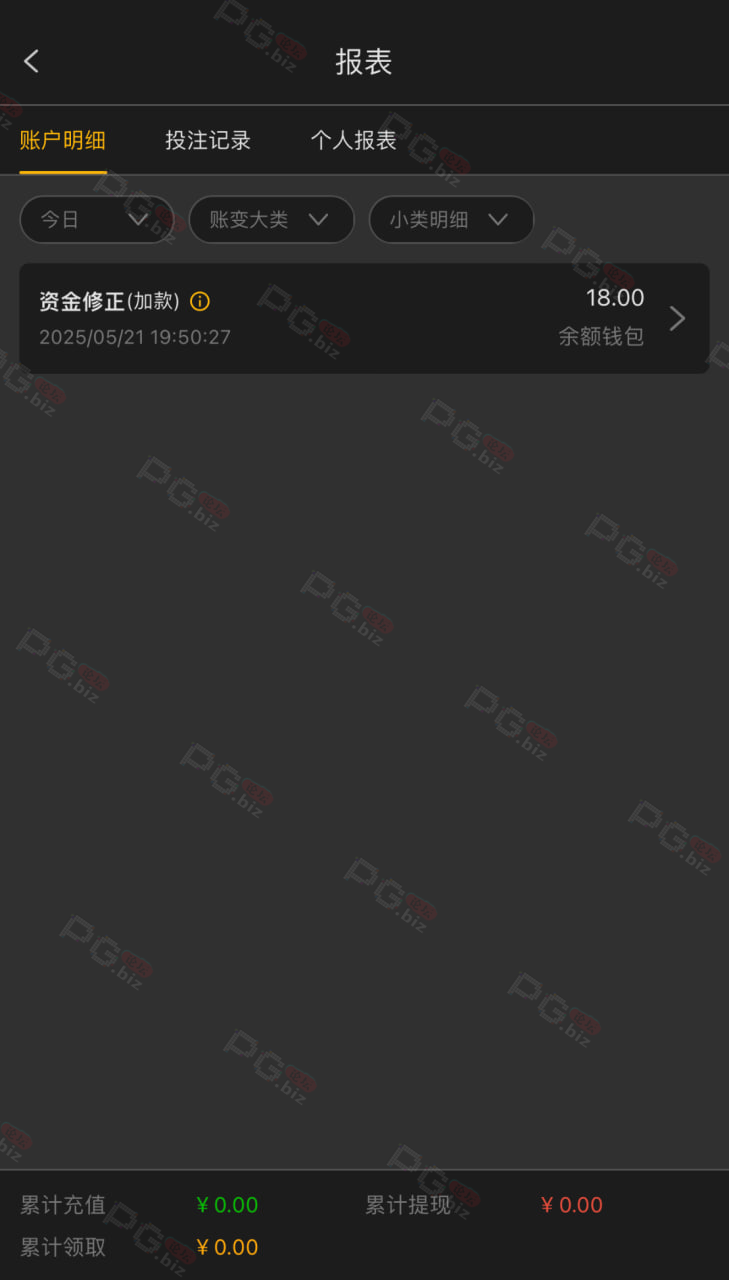This screenshot has height=1280, width=729.
Task: Open the 小类明细 dropdown
Action: pyautogui.click(x=451, y=219)
